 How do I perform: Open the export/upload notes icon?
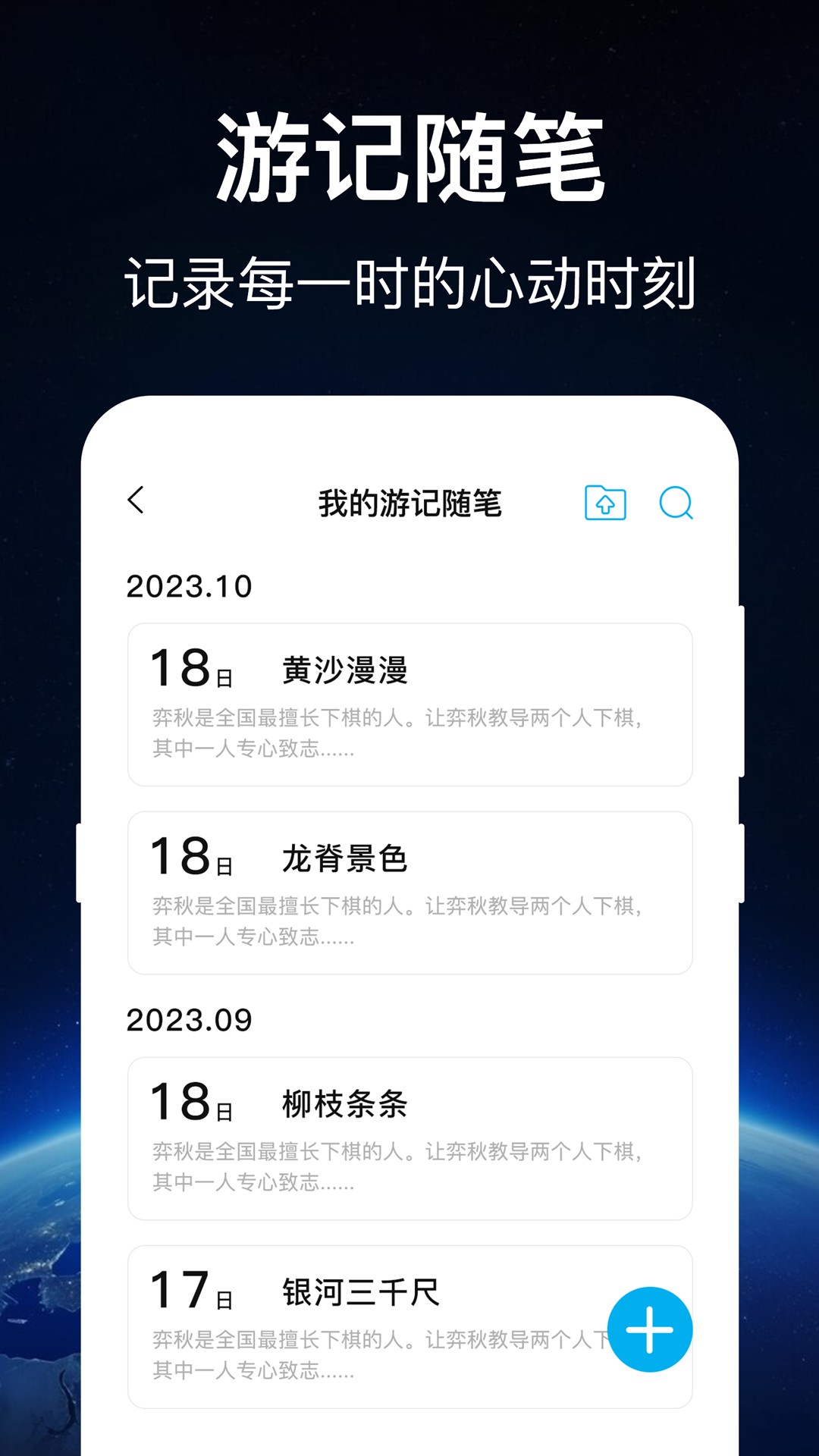point(606,502)
